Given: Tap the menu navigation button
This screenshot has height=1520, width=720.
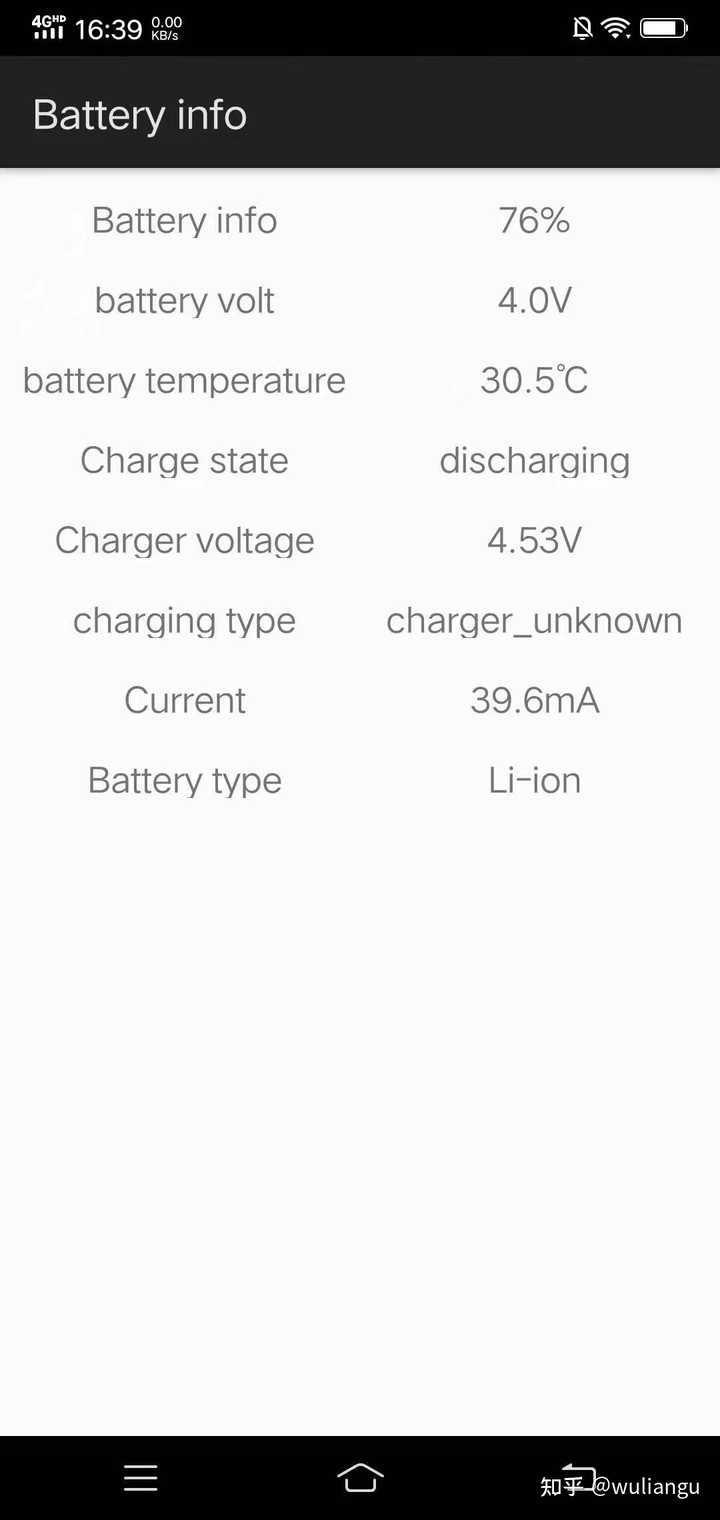Looking at the screenshot, I should pyautogui.click(x=141, y=1477).
